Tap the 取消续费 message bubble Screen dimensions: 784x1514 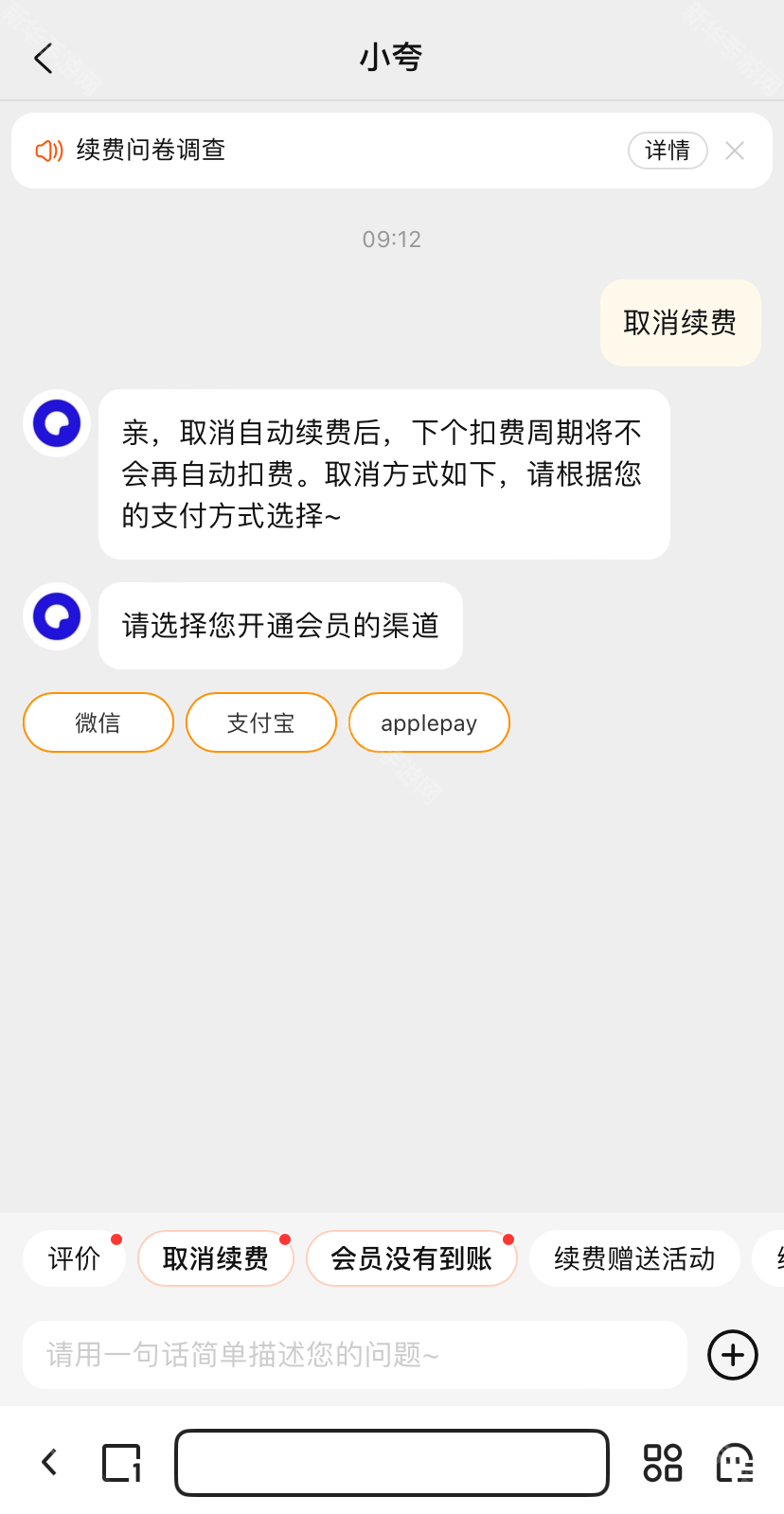[680, 323]
